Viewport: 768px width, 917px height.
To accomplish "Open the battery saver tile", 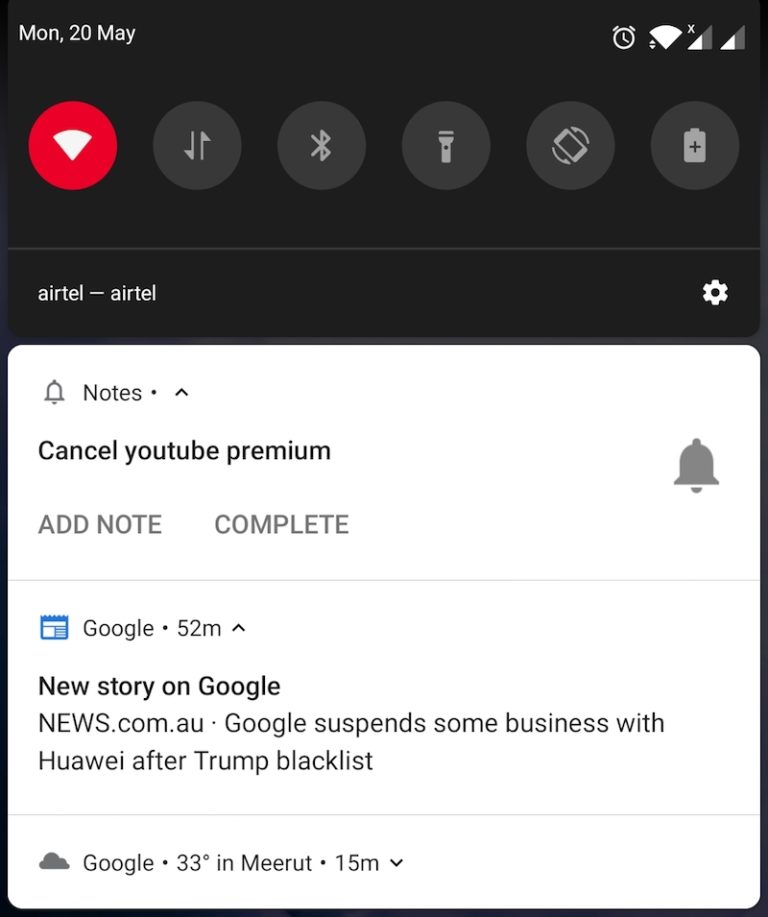I will (694, 145).
